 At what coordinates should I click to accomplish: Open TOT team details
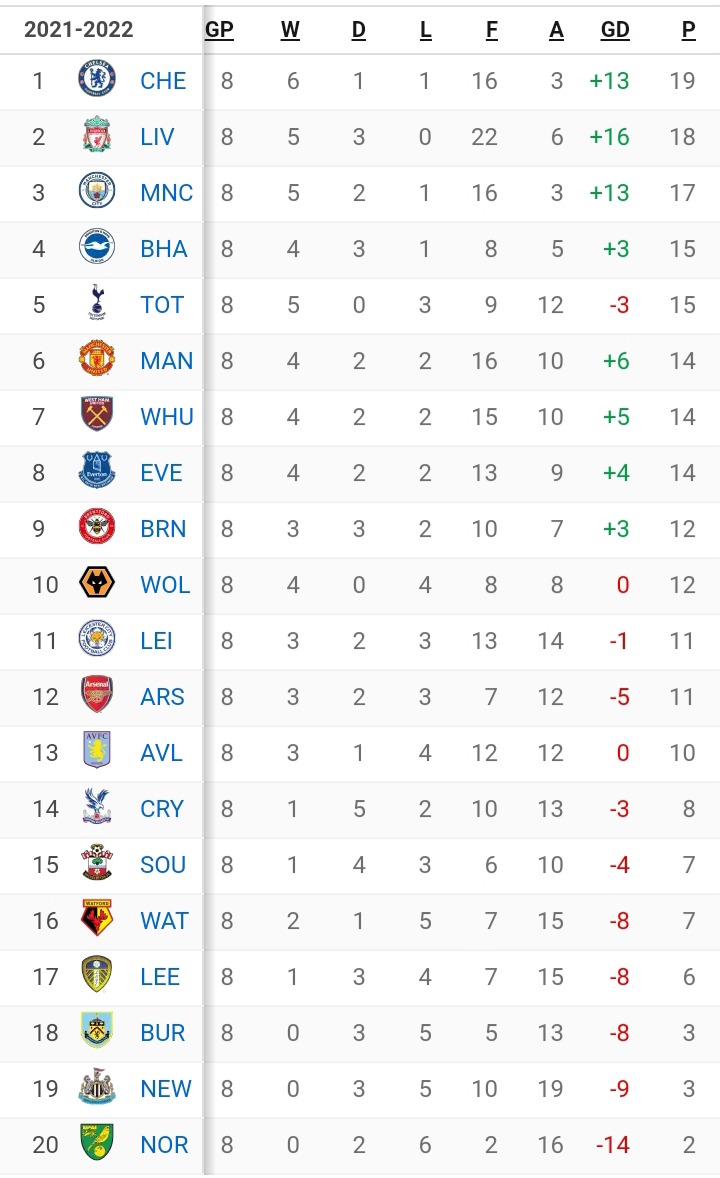pyautogui.click(x=162, y=305)
